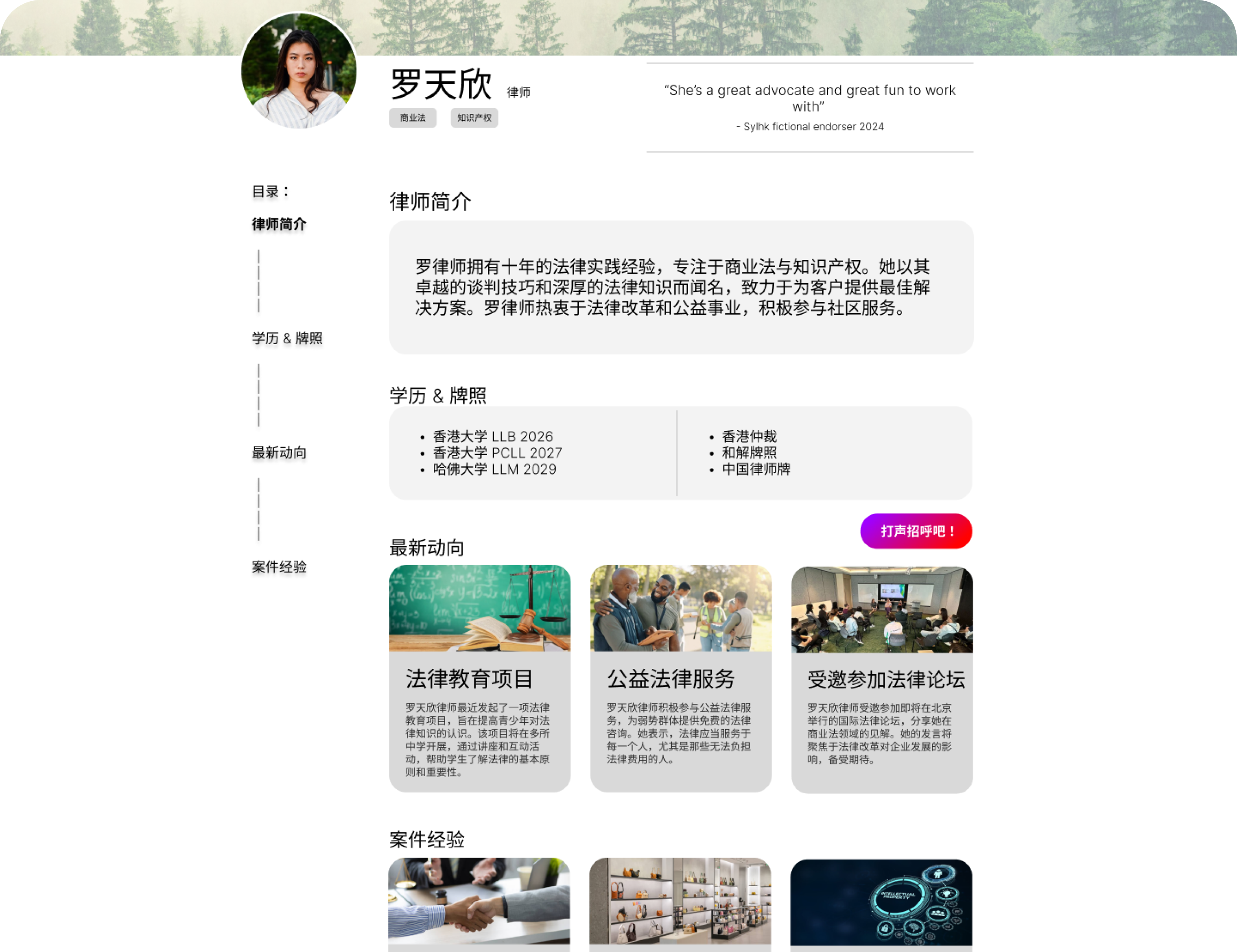Select the 知识产权 tag chip
Screen dimensions: 1237x952
point(474,118)
